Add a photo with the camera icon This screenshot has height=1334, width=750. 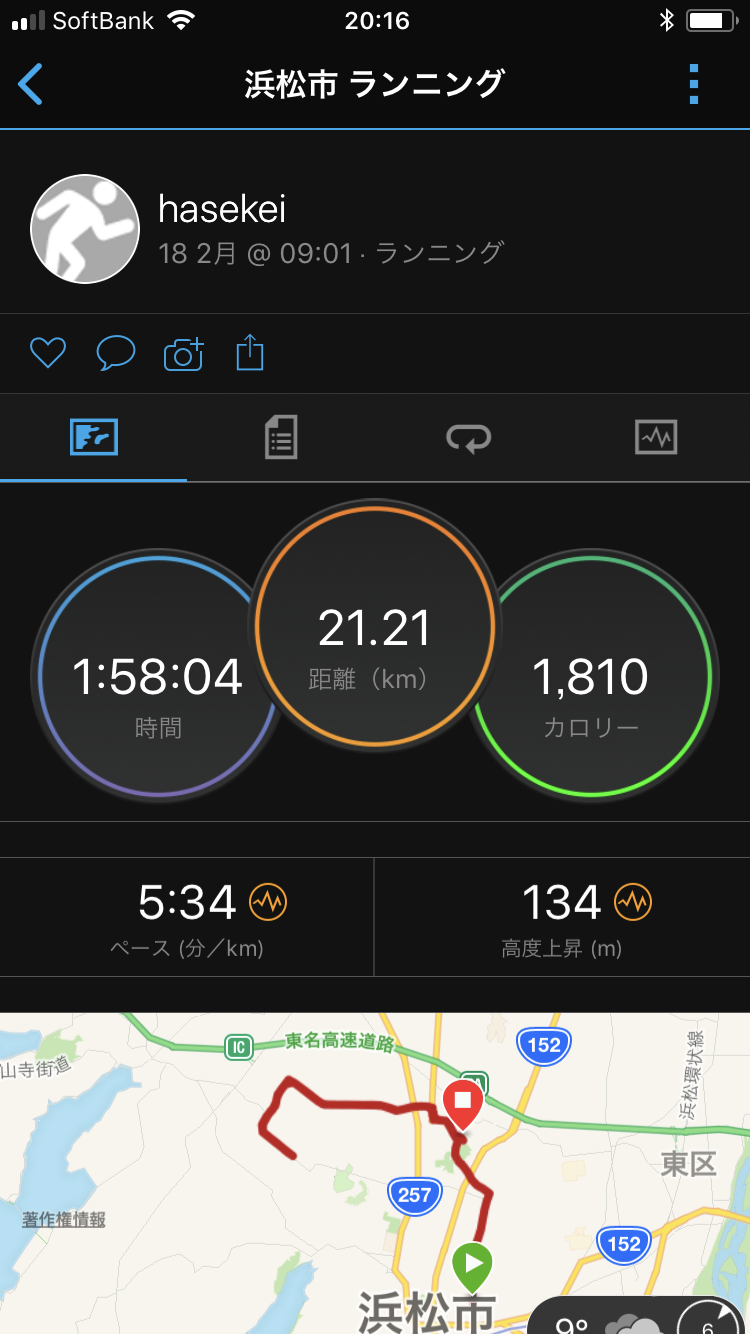183,354
